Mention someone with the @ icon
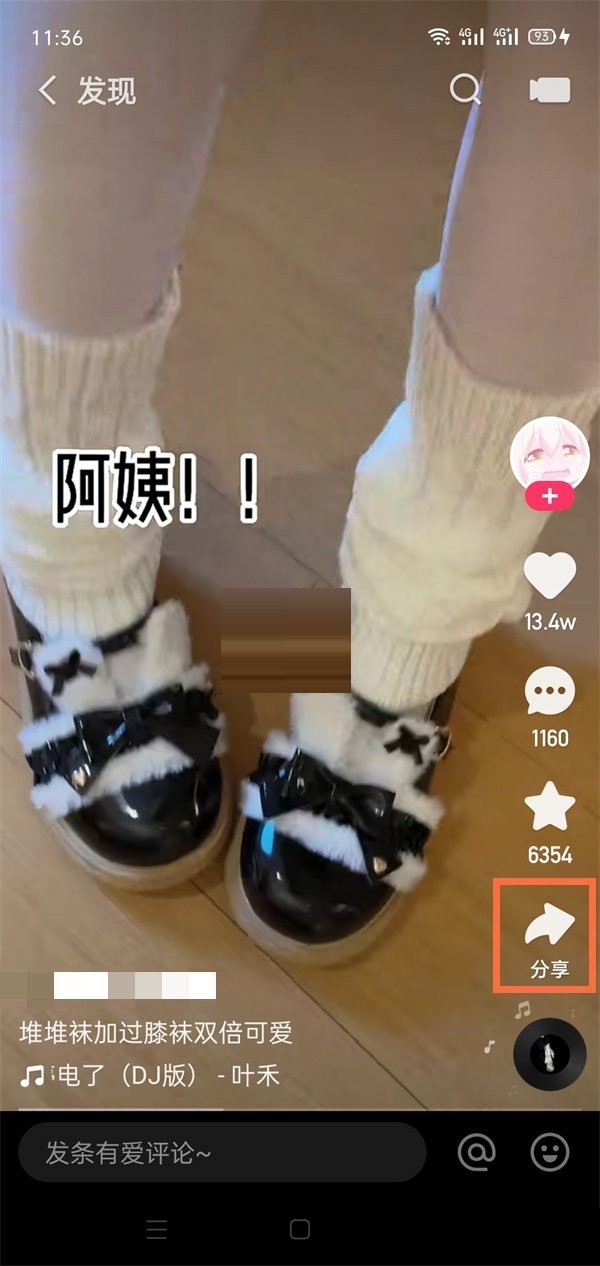Image resolution: width=600 pixels, height=1266 pixels. pyautogui.click(x=476, y=1153)
